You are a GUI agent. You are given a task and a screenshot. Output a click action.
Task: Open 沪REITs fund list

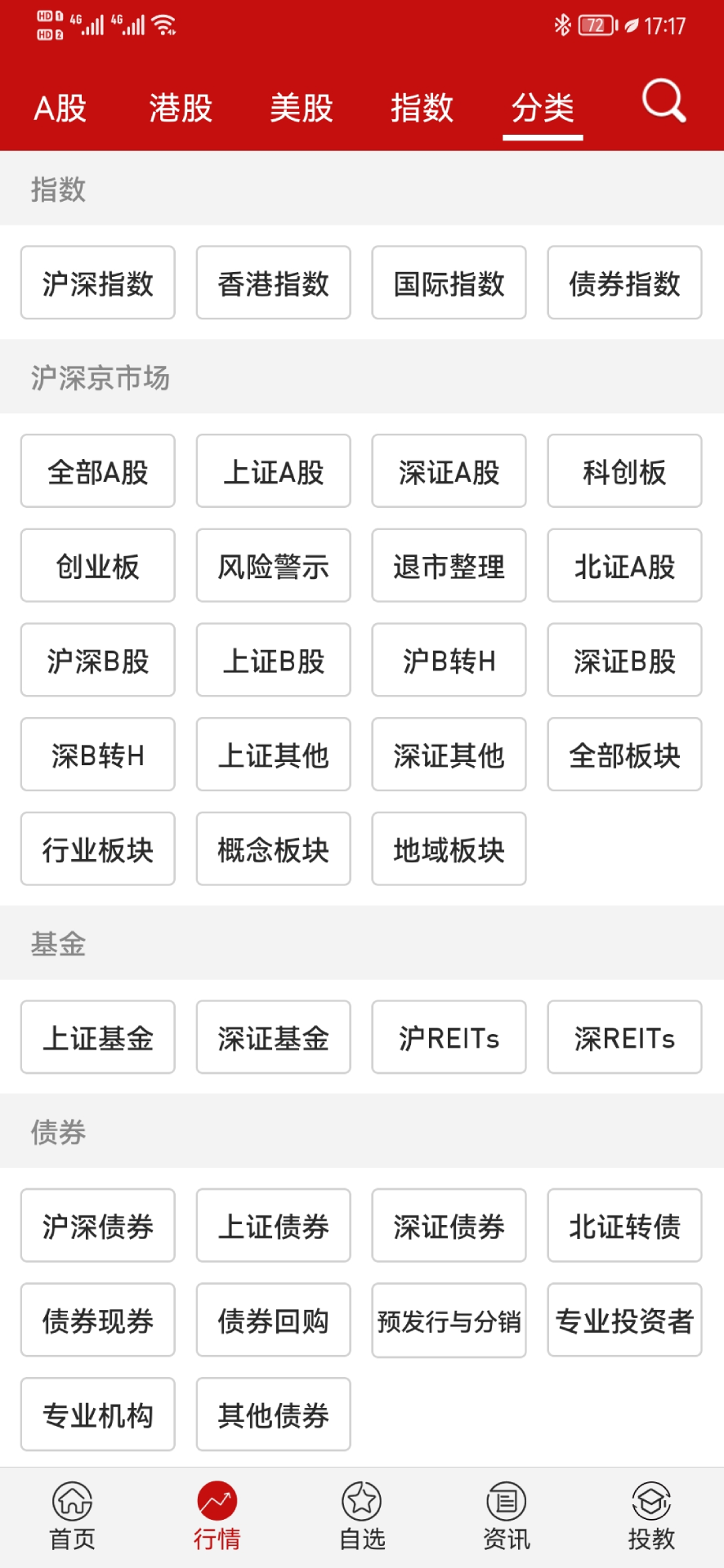[449, 1037]
